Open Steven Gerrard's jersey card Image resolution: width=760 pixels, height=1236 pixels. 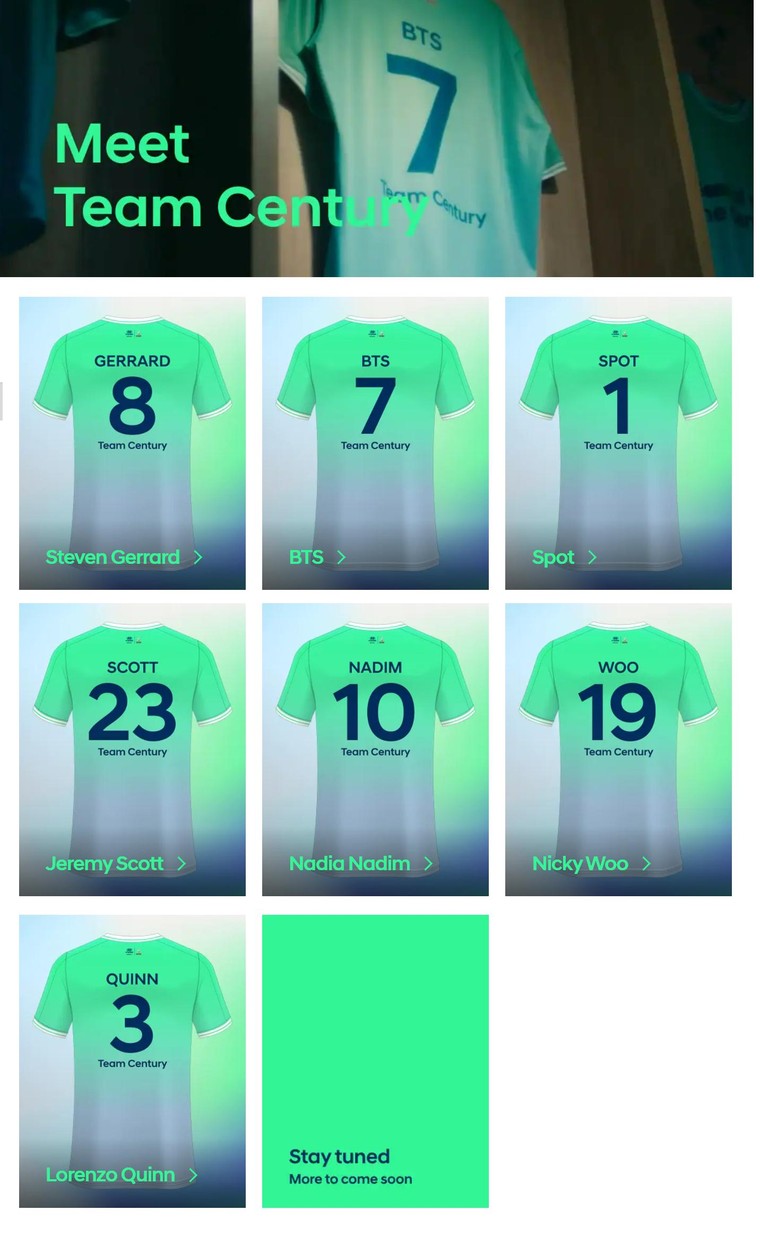pos(132,443)
